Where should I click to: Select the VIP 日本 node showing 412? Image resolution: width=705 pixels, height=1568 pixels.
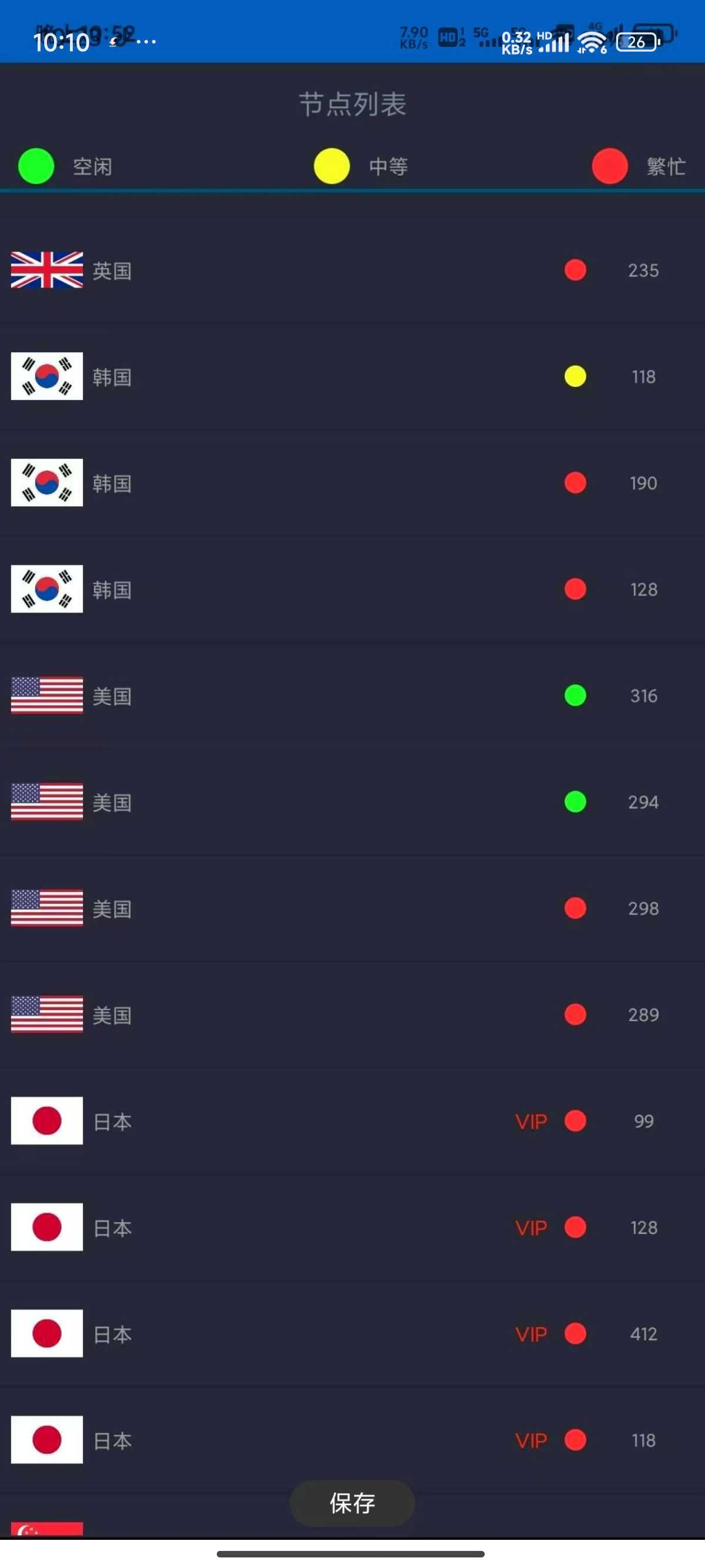click(x=352, y=1334)
